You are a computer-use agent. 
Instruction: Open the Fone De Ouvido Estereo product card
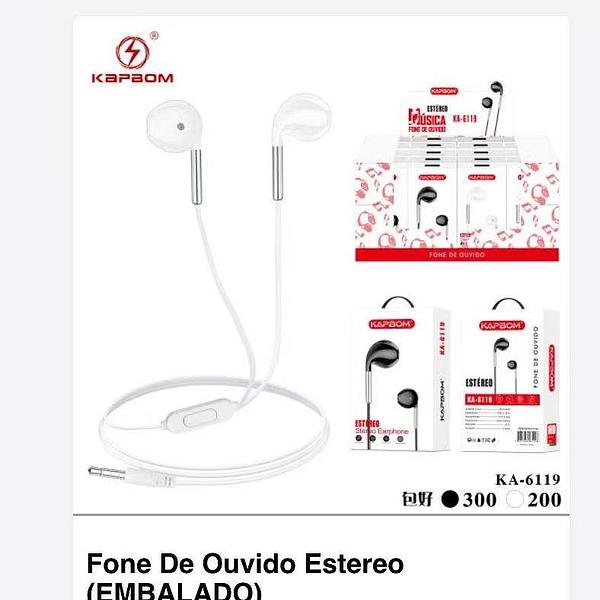pos(246,565)
